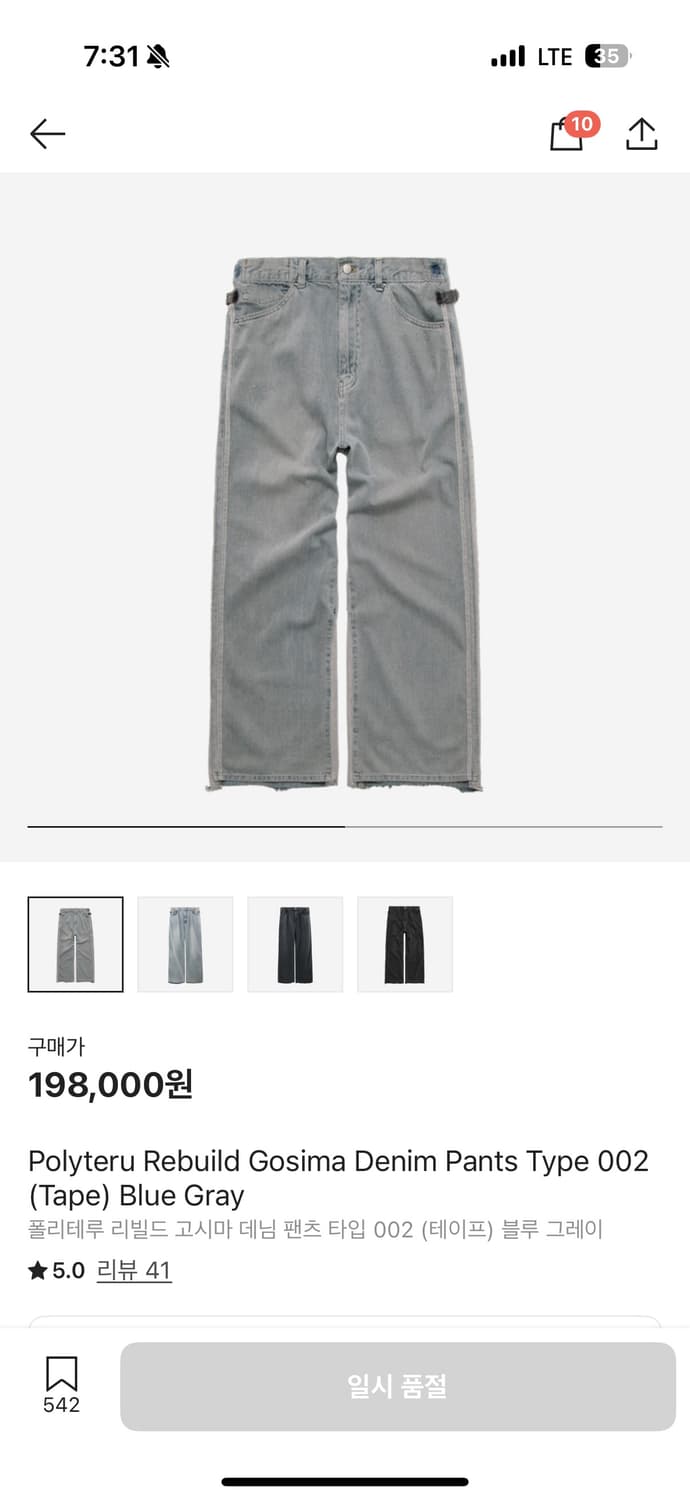Viewport: 690px width, 1500px height.
Task: Select the first gray jeans thumbnail
Action: click(76, 944)
